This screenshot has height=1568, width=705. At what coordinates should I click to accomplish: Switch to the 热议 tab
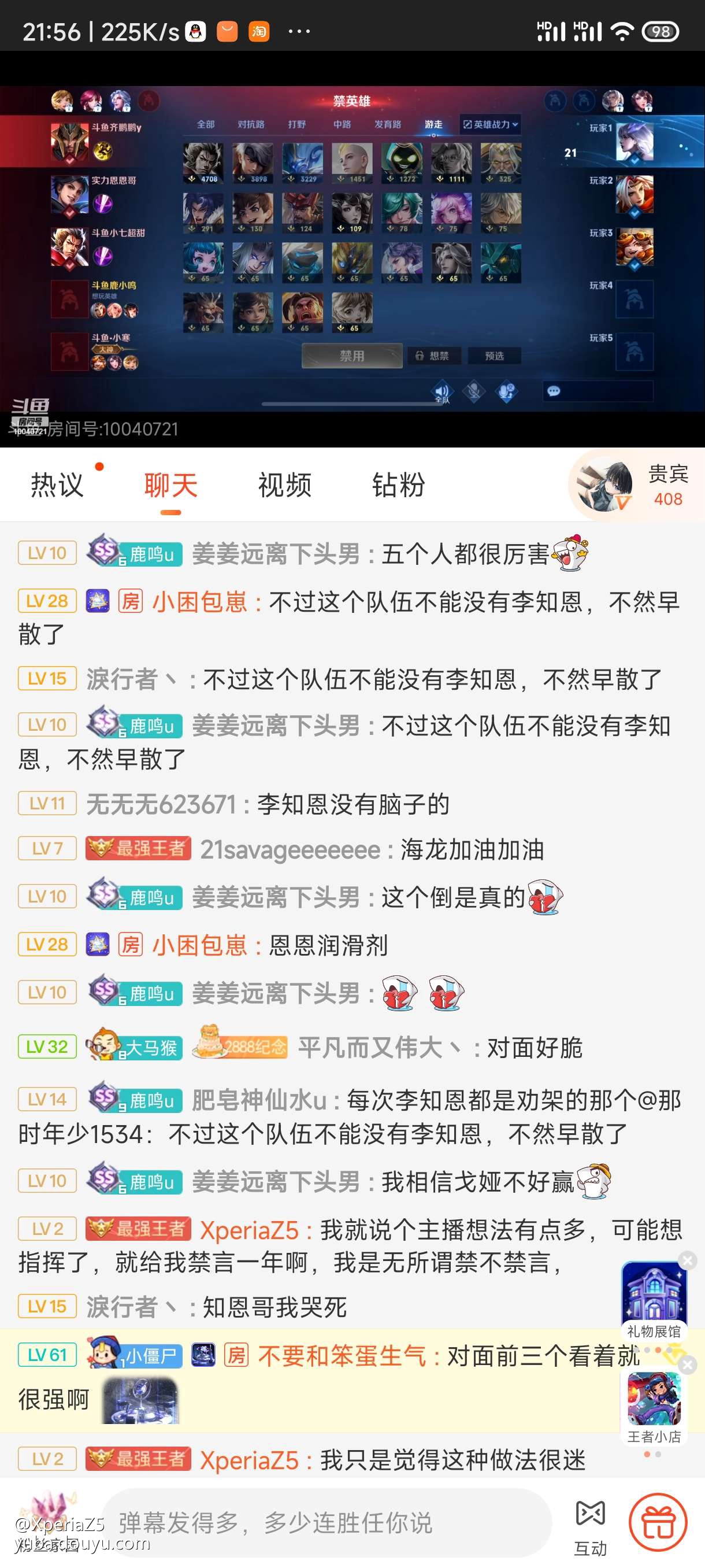click(x=57, y=485)
